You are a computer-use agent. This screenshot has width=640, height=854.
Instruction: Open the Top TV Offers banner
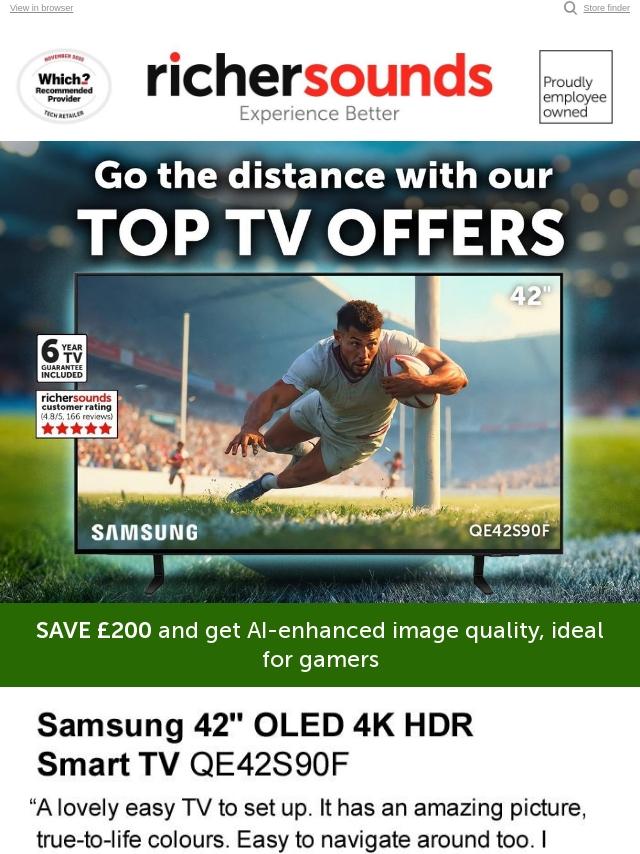click(x=320, y=370)
